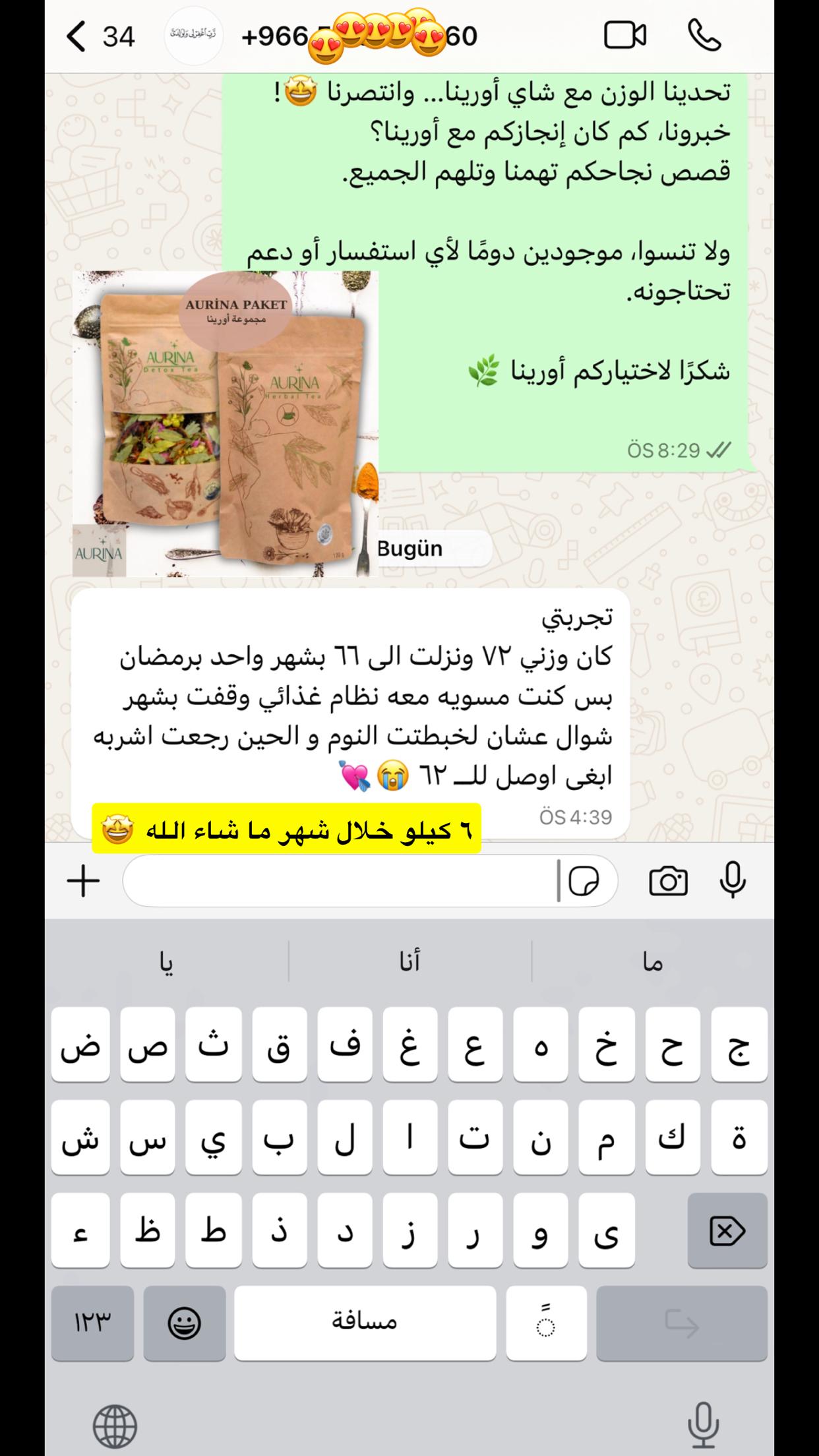Open the sticker picker in the message field
The height and width of the screenshot is (1456, 819).
coord(584,881)
